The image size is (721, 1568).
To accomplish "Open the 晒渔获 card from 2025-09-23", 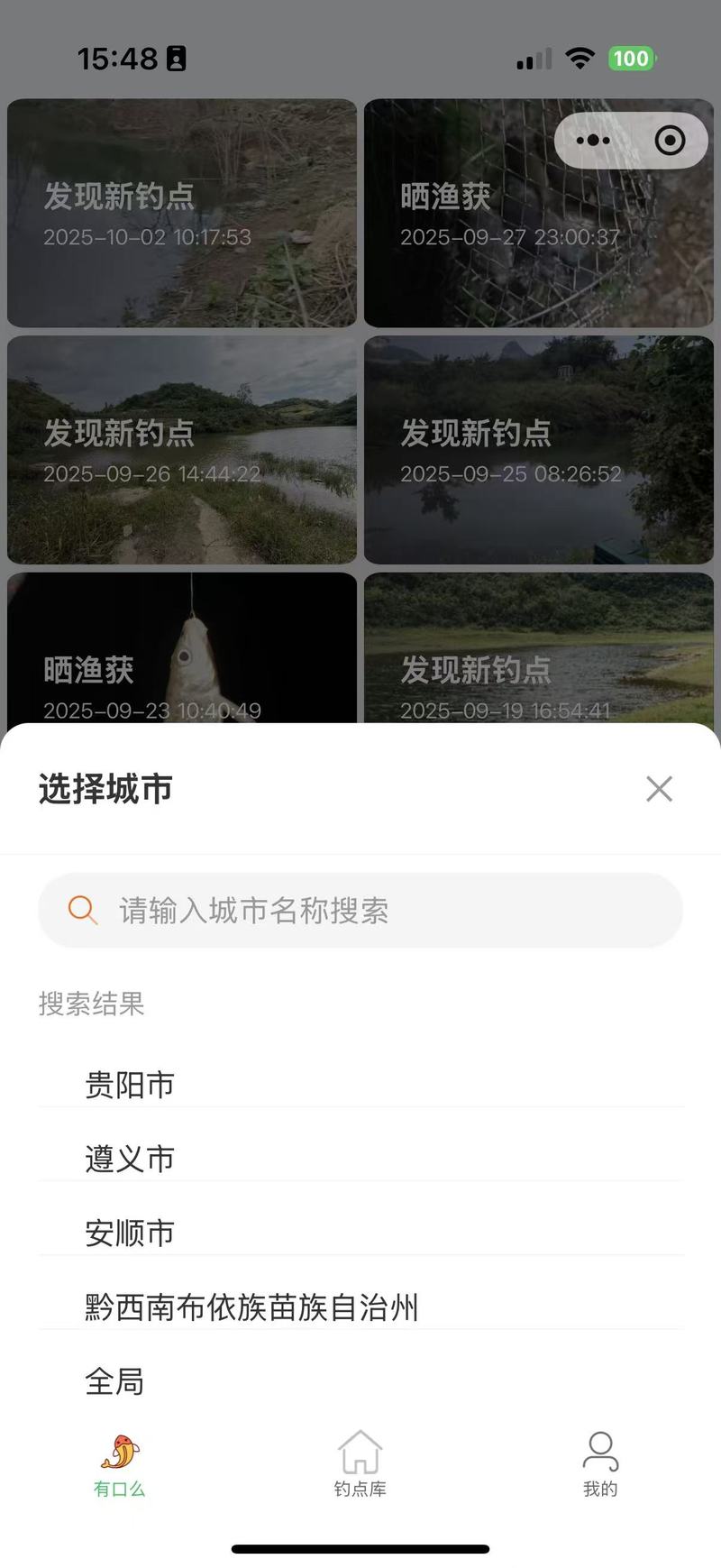I will [x=182, y=648].
